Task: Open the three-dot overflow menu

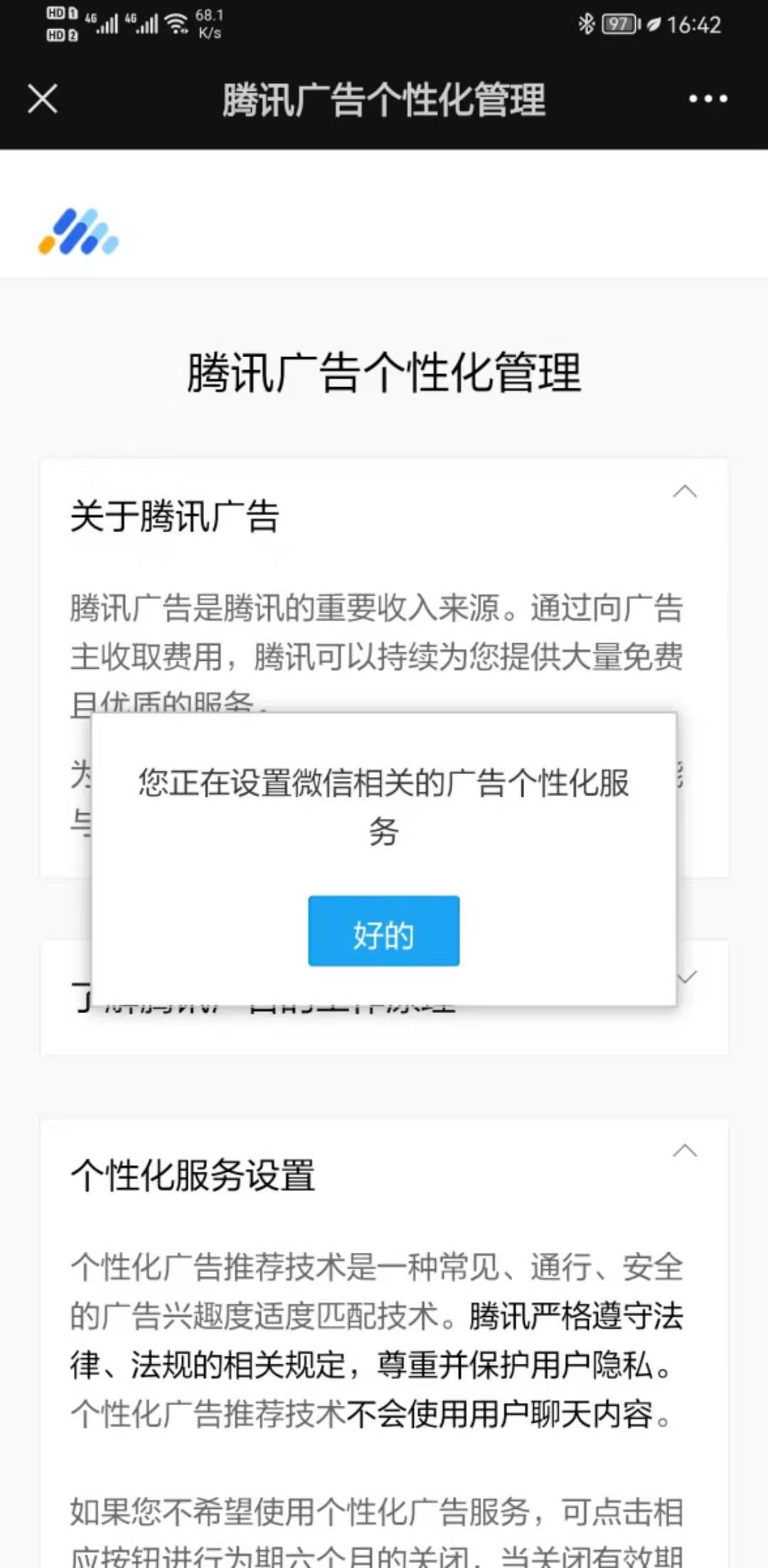Action: (708, 99)
